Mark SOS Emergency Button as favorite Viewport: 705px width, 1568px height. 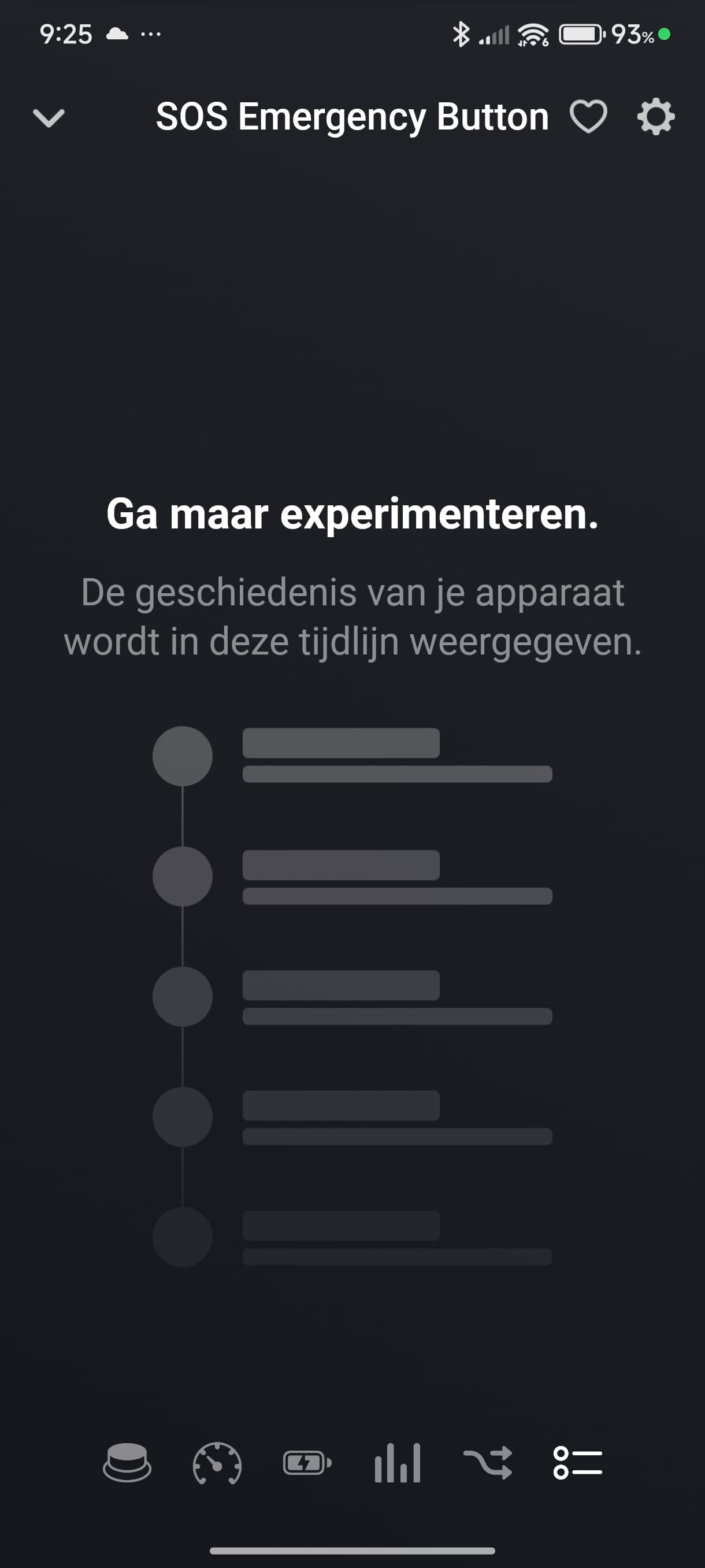588,116
